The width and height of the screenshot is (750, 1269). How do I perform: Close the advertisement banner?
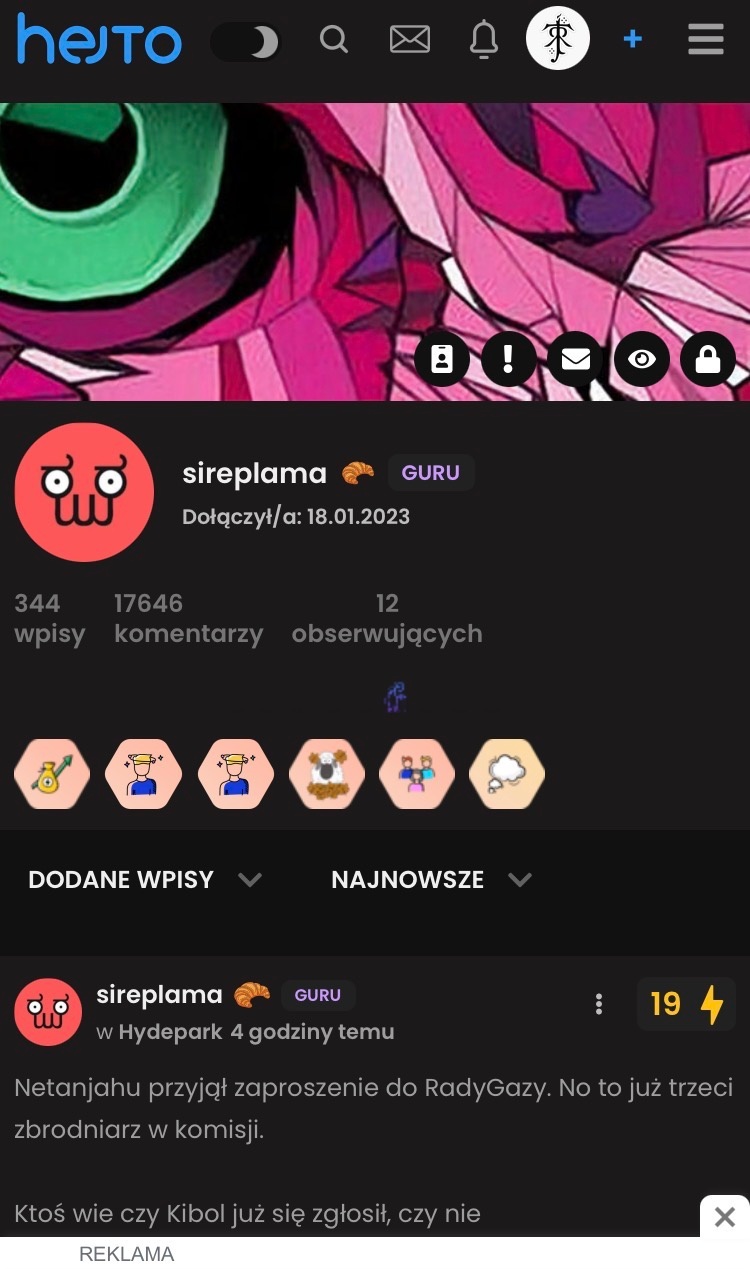point(725,1217)
